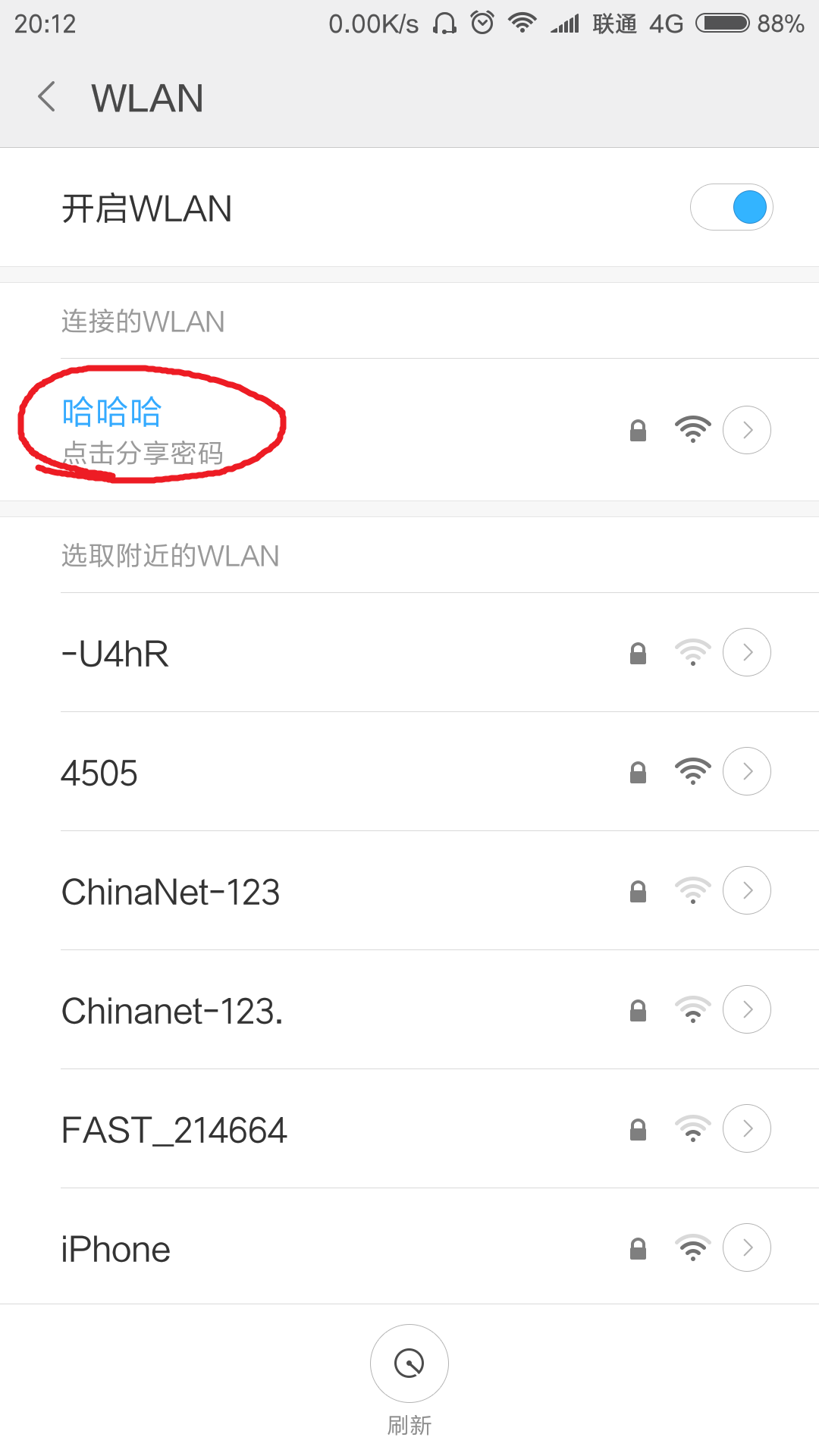Tap 点击分享密码 to share the password
The image size is (819, 1456).
pyautogui.click(x=143, y=453)
